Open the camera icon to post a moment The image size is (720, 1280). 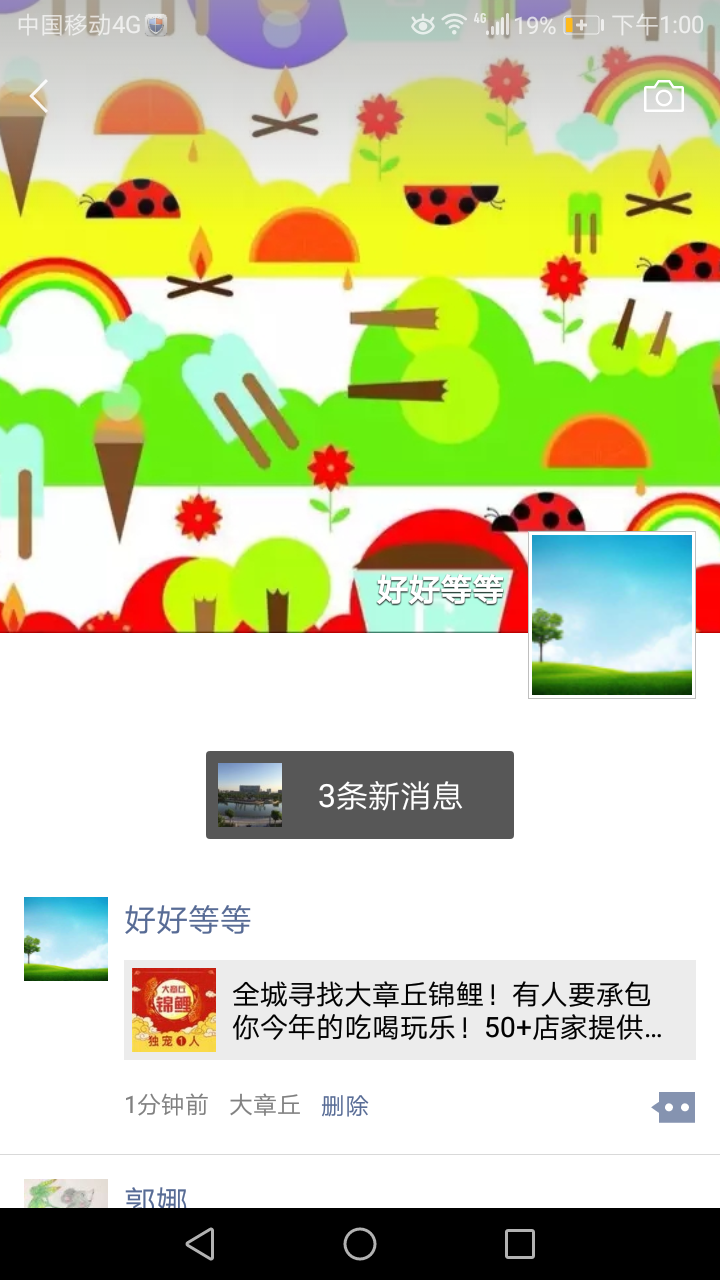(663, 97)
